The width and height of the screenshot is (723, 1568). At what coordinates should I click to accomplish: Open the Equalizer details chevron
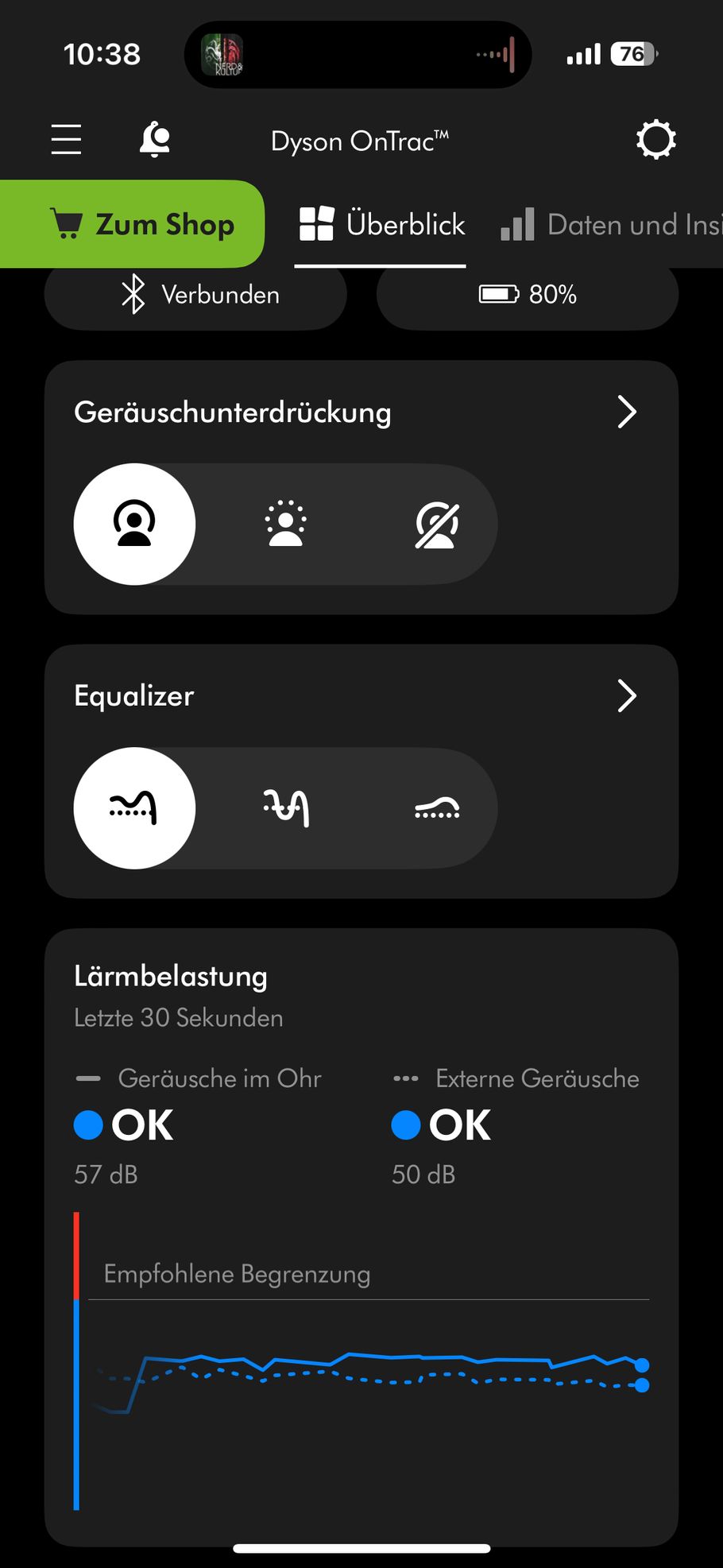point(627,695)
